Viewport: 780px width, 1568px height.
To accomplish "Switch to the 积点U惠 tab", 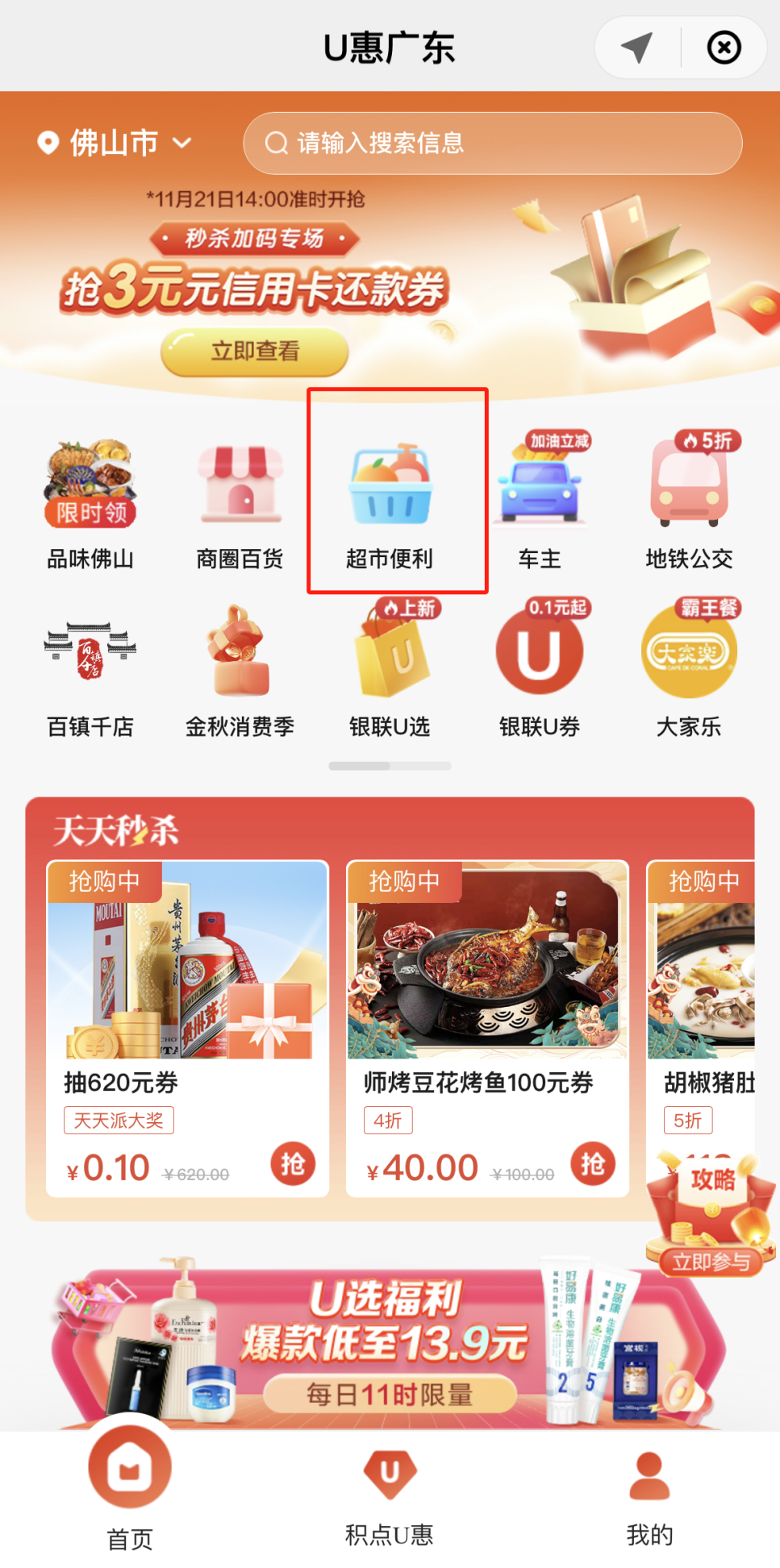I will tap(390, 1498).
